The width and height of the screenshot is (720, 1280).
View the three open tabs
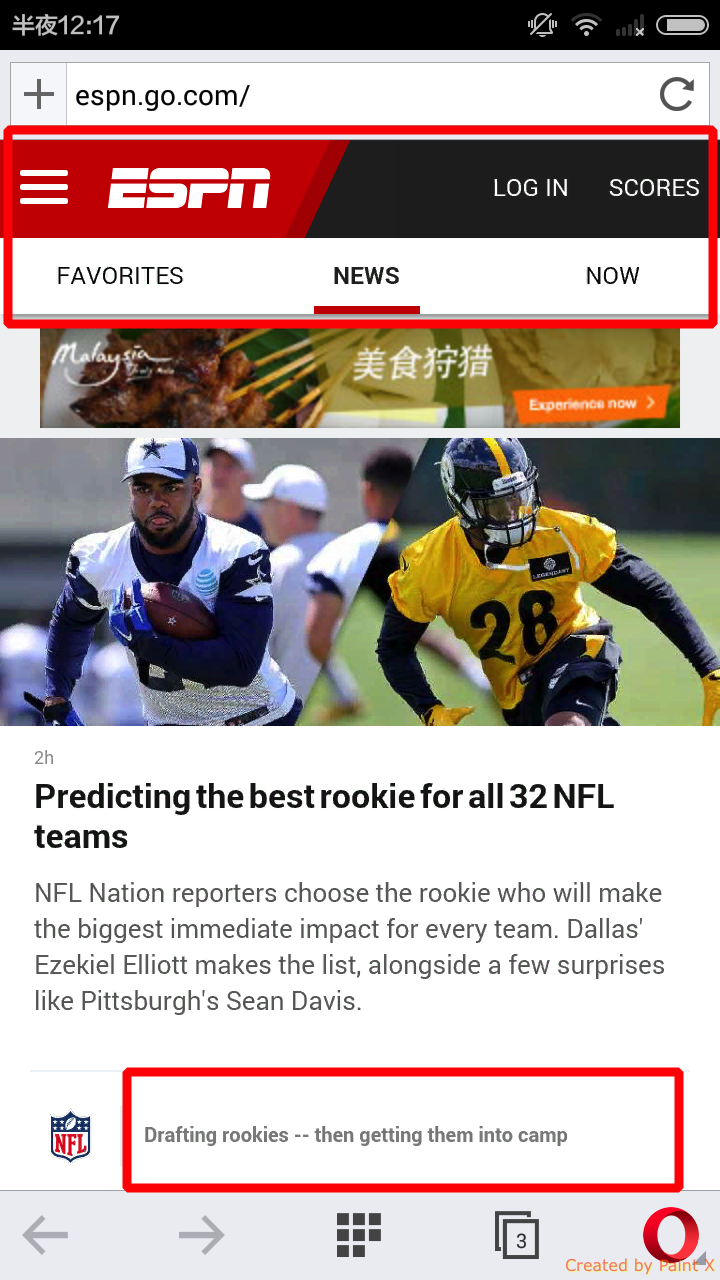[517, 1237]
